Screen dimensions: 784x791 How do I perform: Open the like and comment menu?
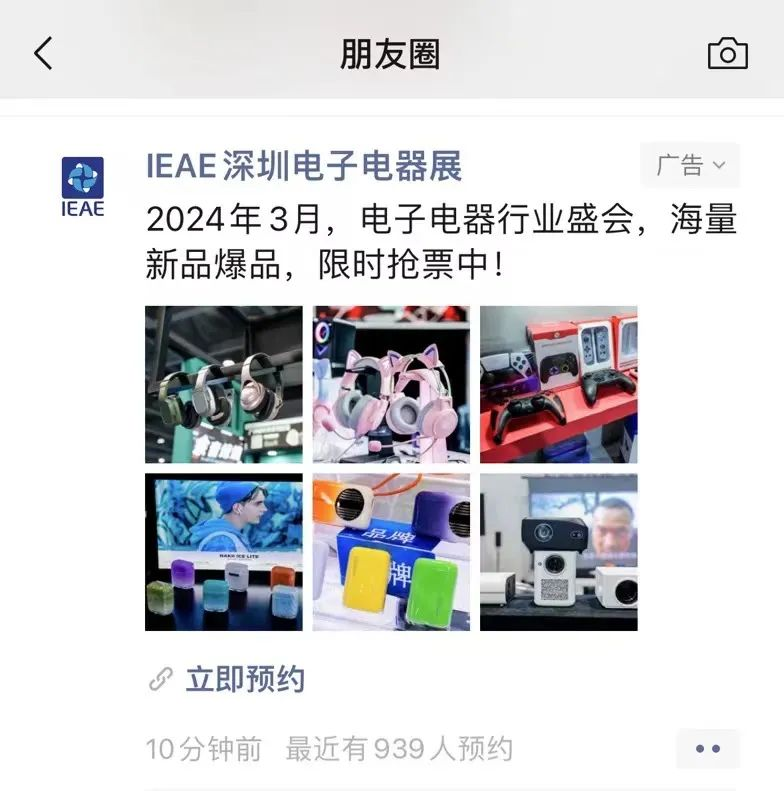point(708,748)
